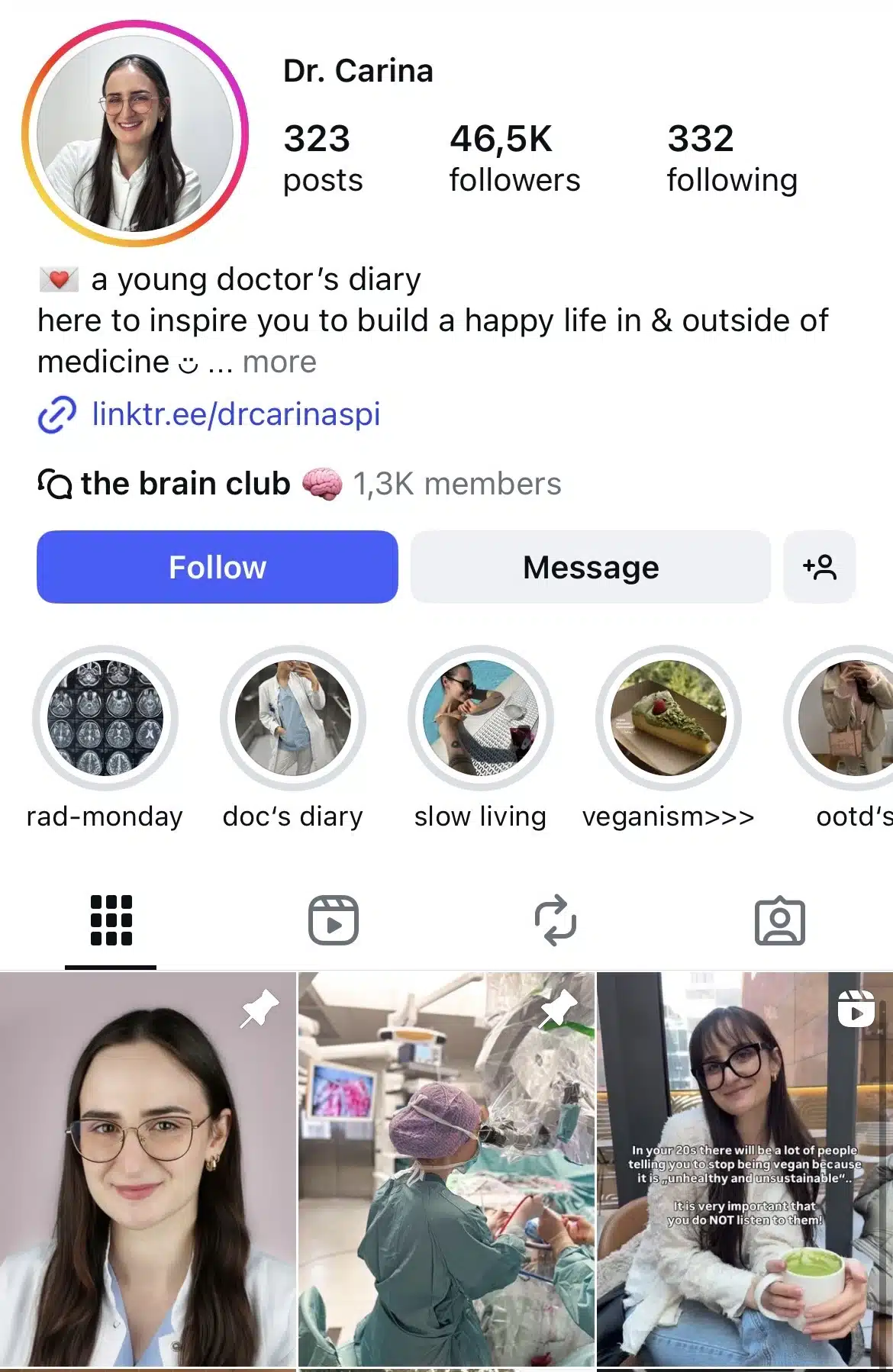
Task: Click the link chain icon beside the bio URL
Action: coord(56,414)
